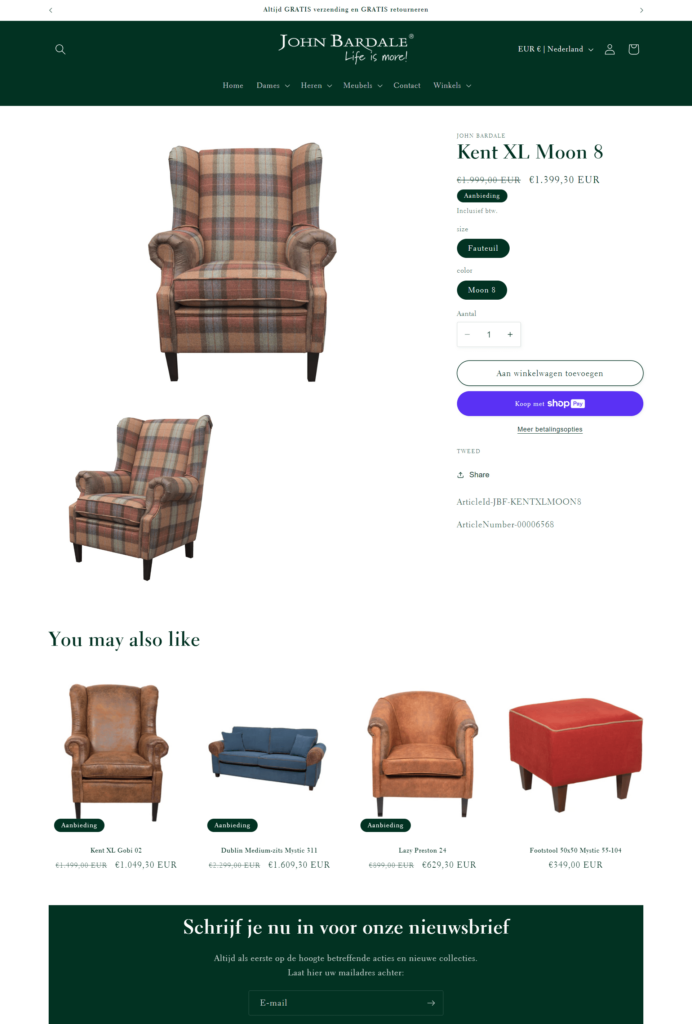Select the Fauteuil size option
Image resolution: width=692 pixels, height=1024 pixels.
[483, 248]
